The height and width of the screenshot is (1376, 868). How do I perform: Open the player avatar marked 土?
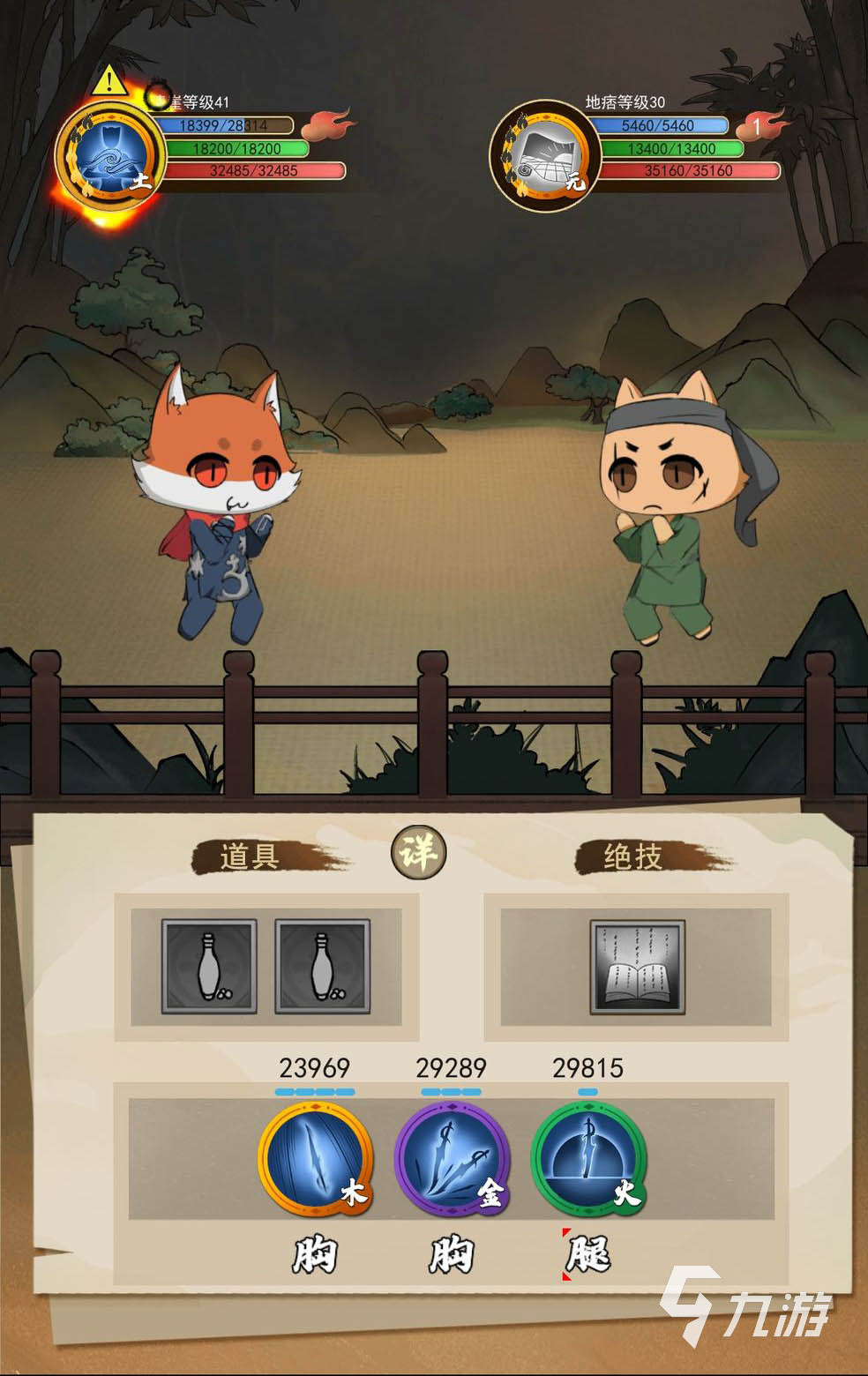point(110,156)
